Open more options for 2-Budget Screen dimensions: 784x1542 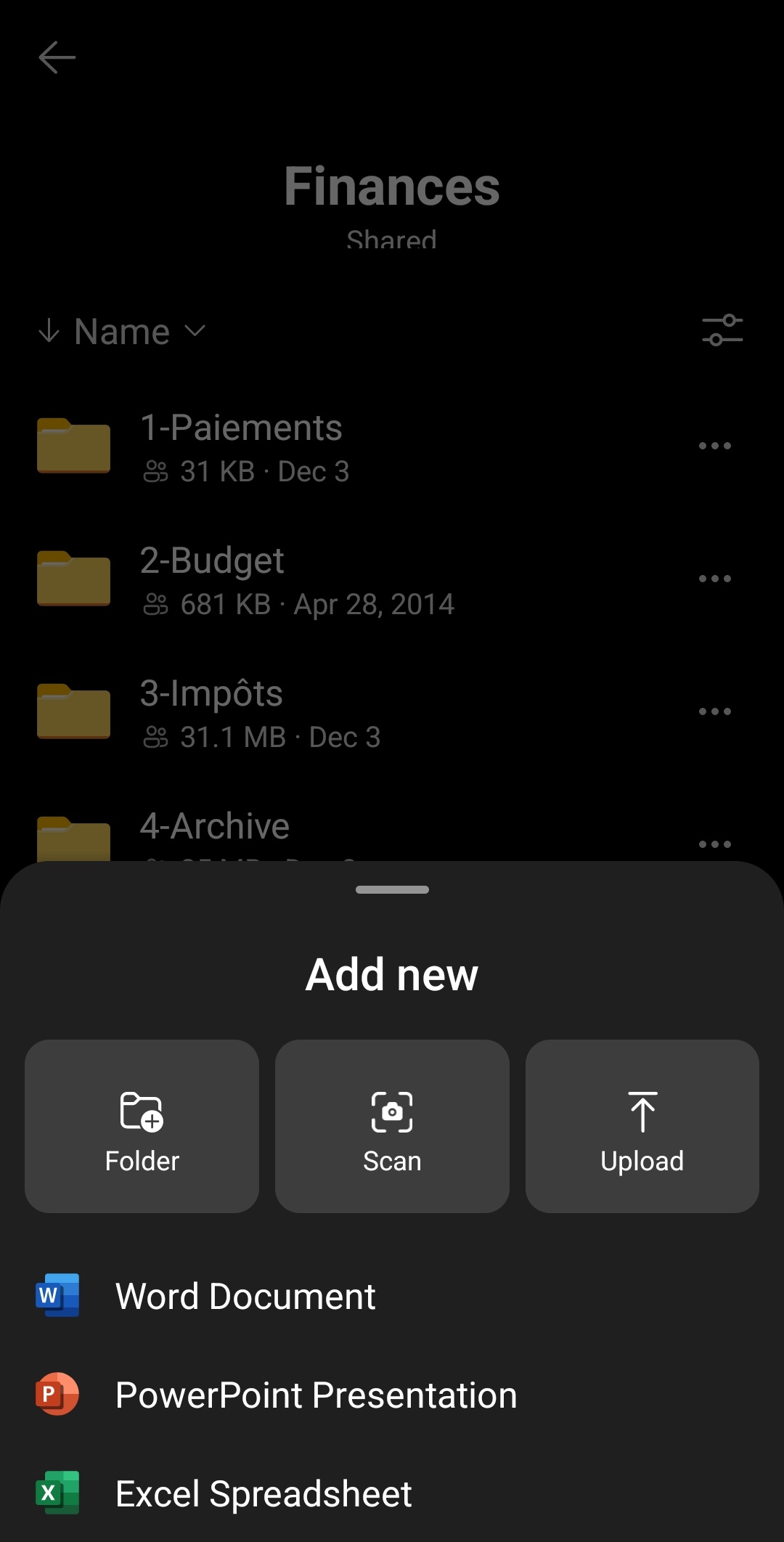(715, 579)
